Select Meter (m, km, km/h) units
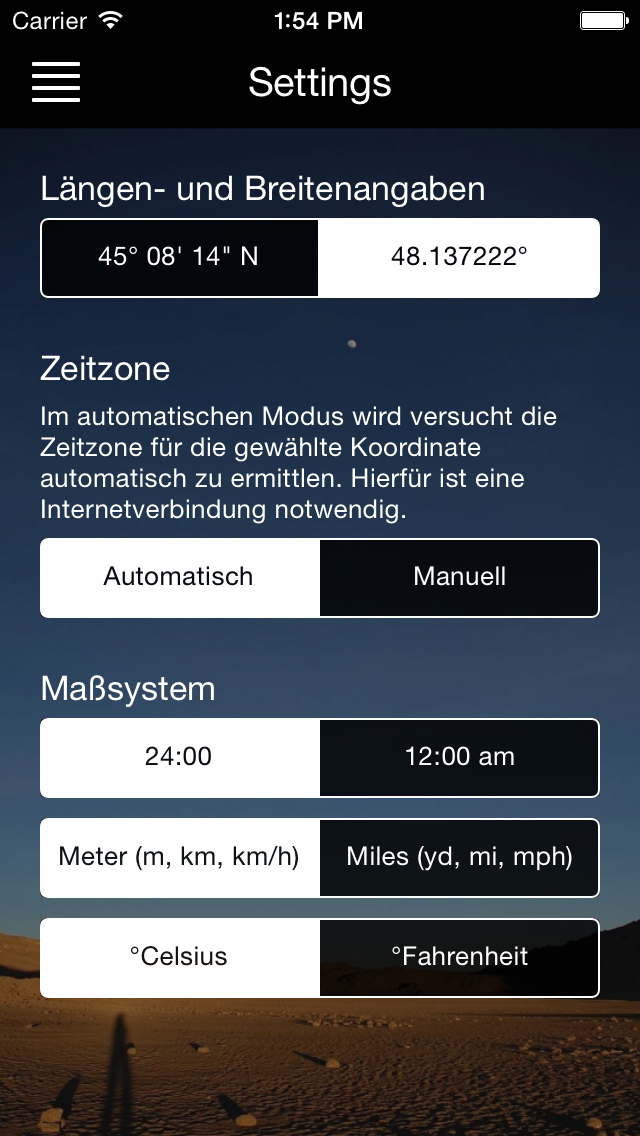Image resolution: width=640 pixels, height=1136 pixels. pos(179,857)
